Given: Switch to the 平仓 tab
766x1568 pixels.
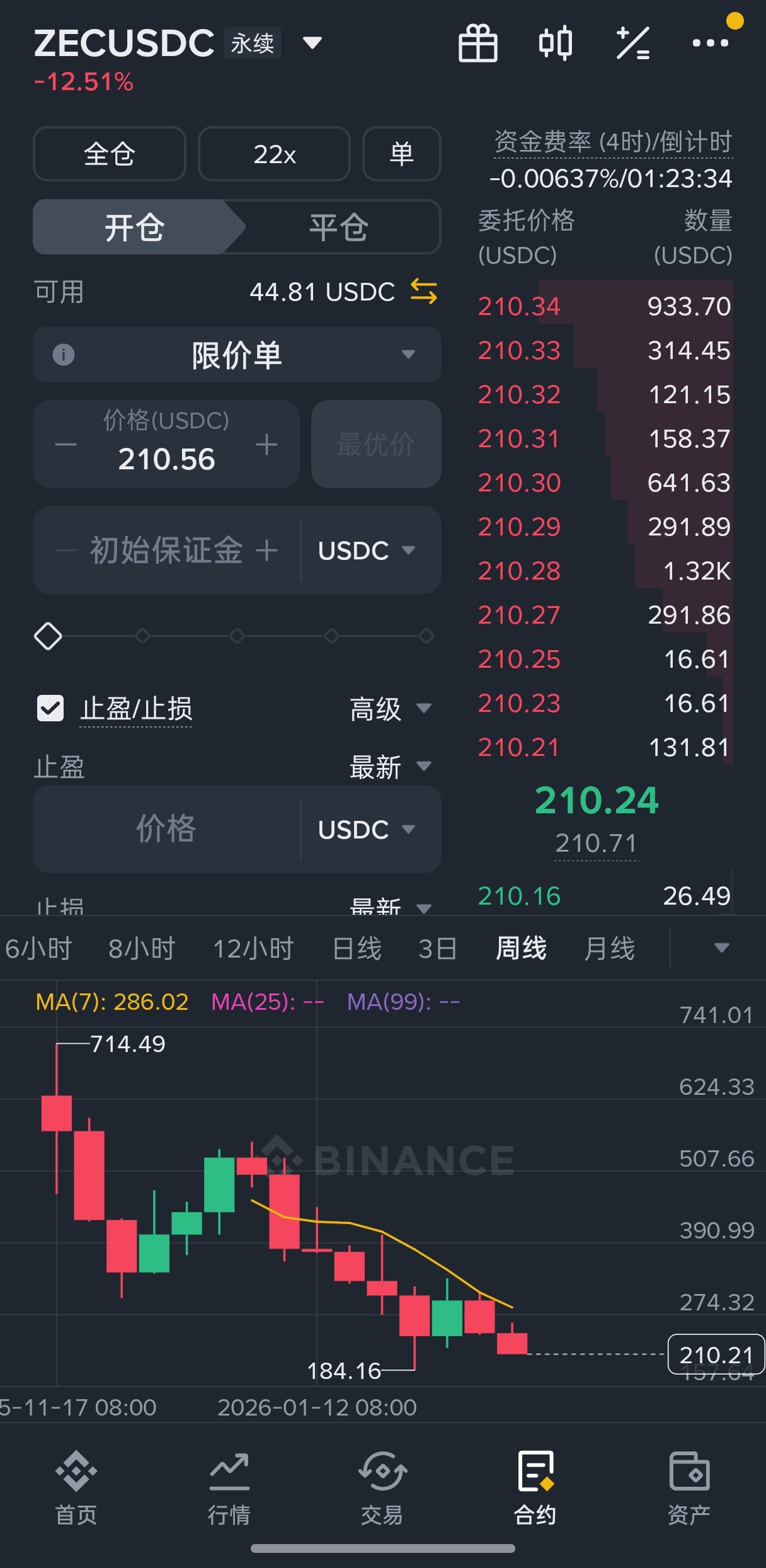Looking at the screenshot, I should tap(338, 227).
